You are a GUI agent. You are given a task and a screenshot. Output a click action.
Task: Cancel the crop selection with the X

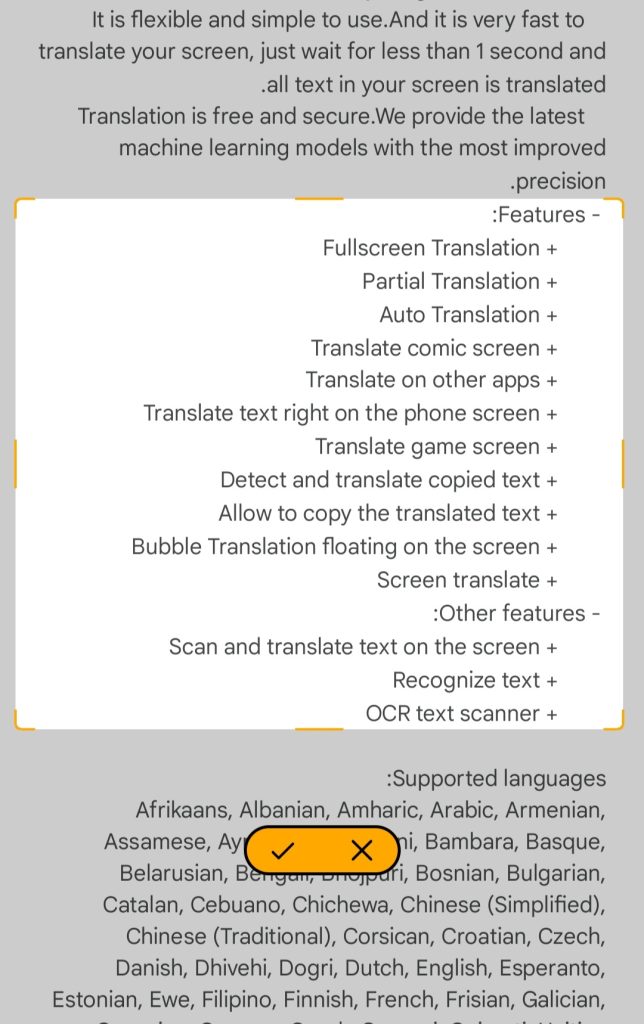(362, 850)
